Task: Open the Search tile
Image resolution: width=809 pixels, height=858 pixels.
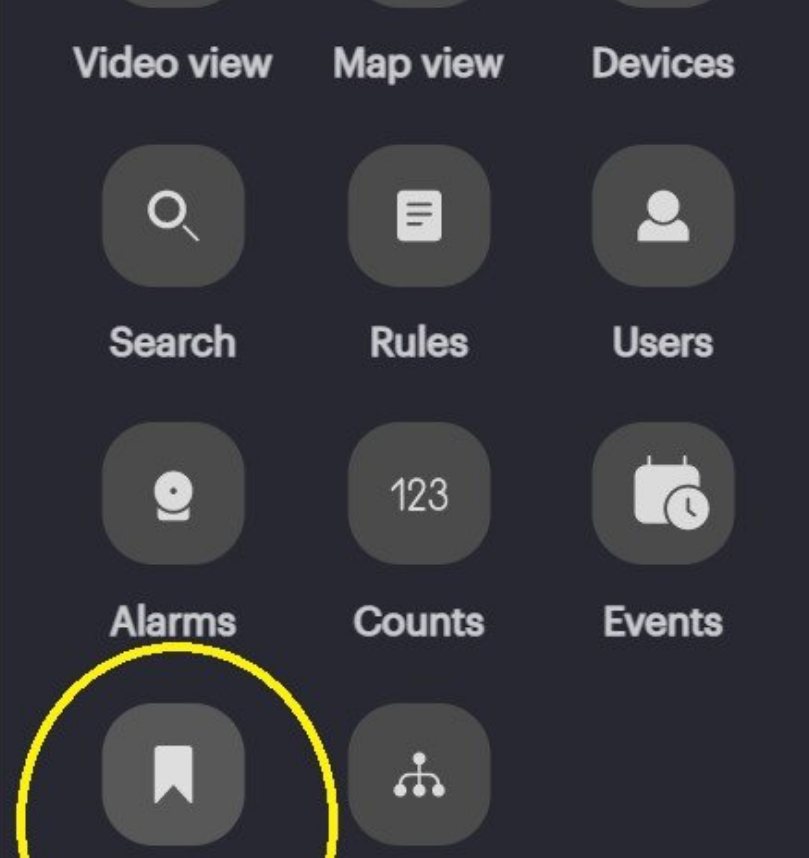Action: click(x=173, y=217)
